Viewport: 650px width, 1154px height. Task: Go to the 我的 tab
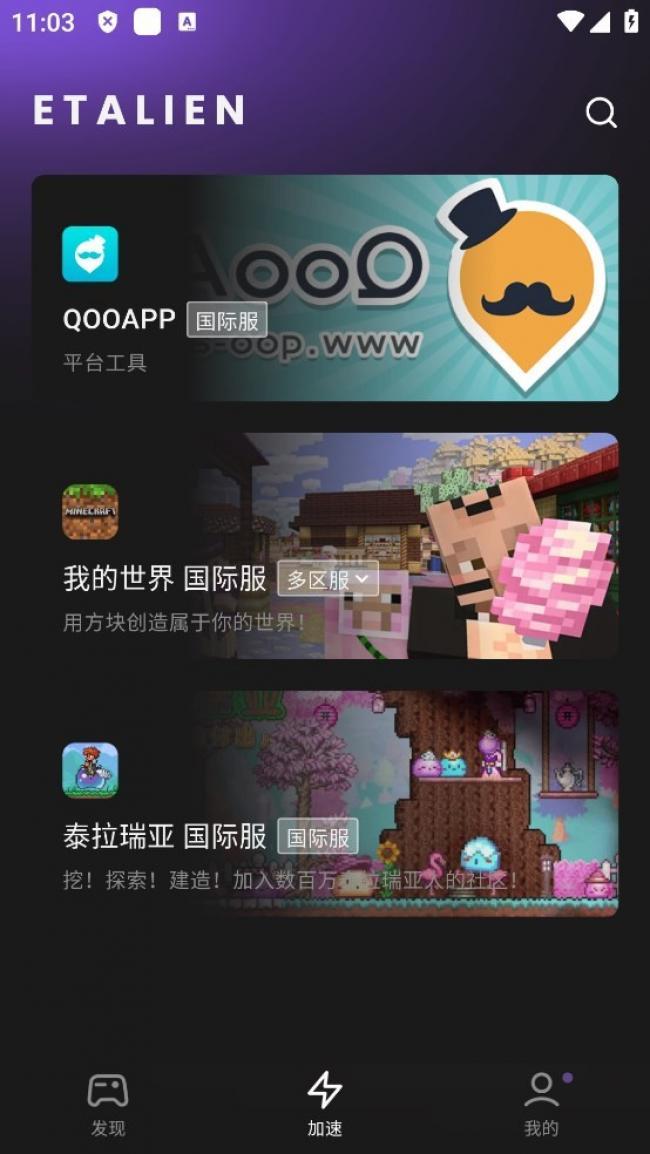(541, 1104)
